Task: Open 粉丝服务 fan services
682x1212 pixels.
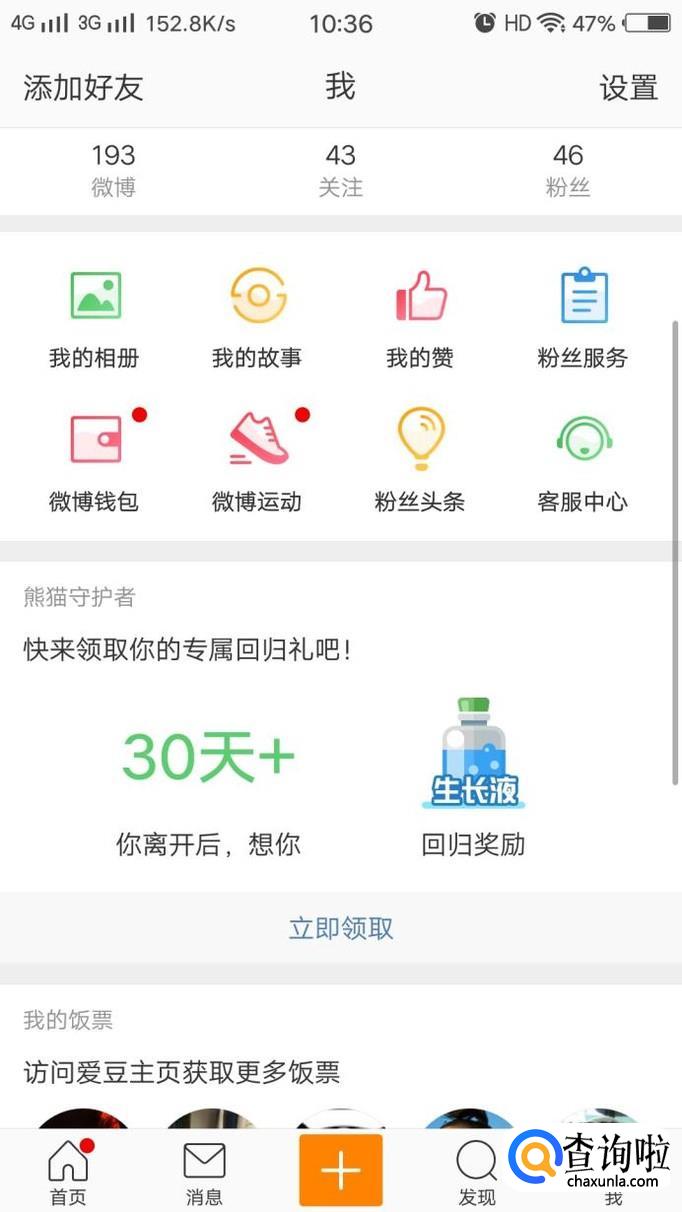Action: (583, 317)
